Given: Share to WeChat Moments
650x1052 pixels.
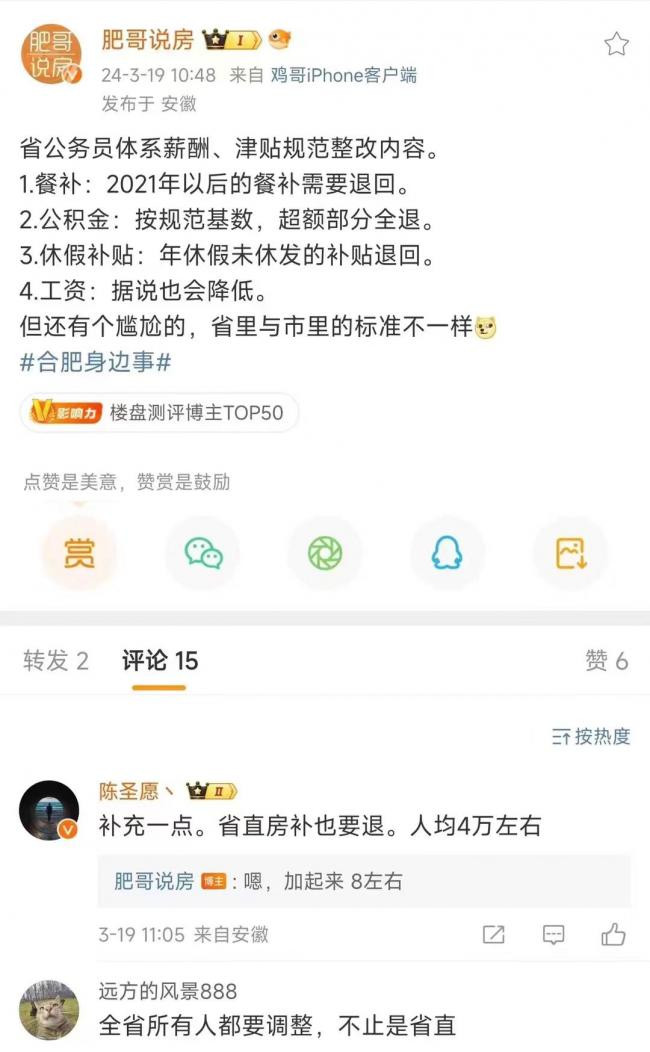Looking at the screenshot, I should [324, 554].
